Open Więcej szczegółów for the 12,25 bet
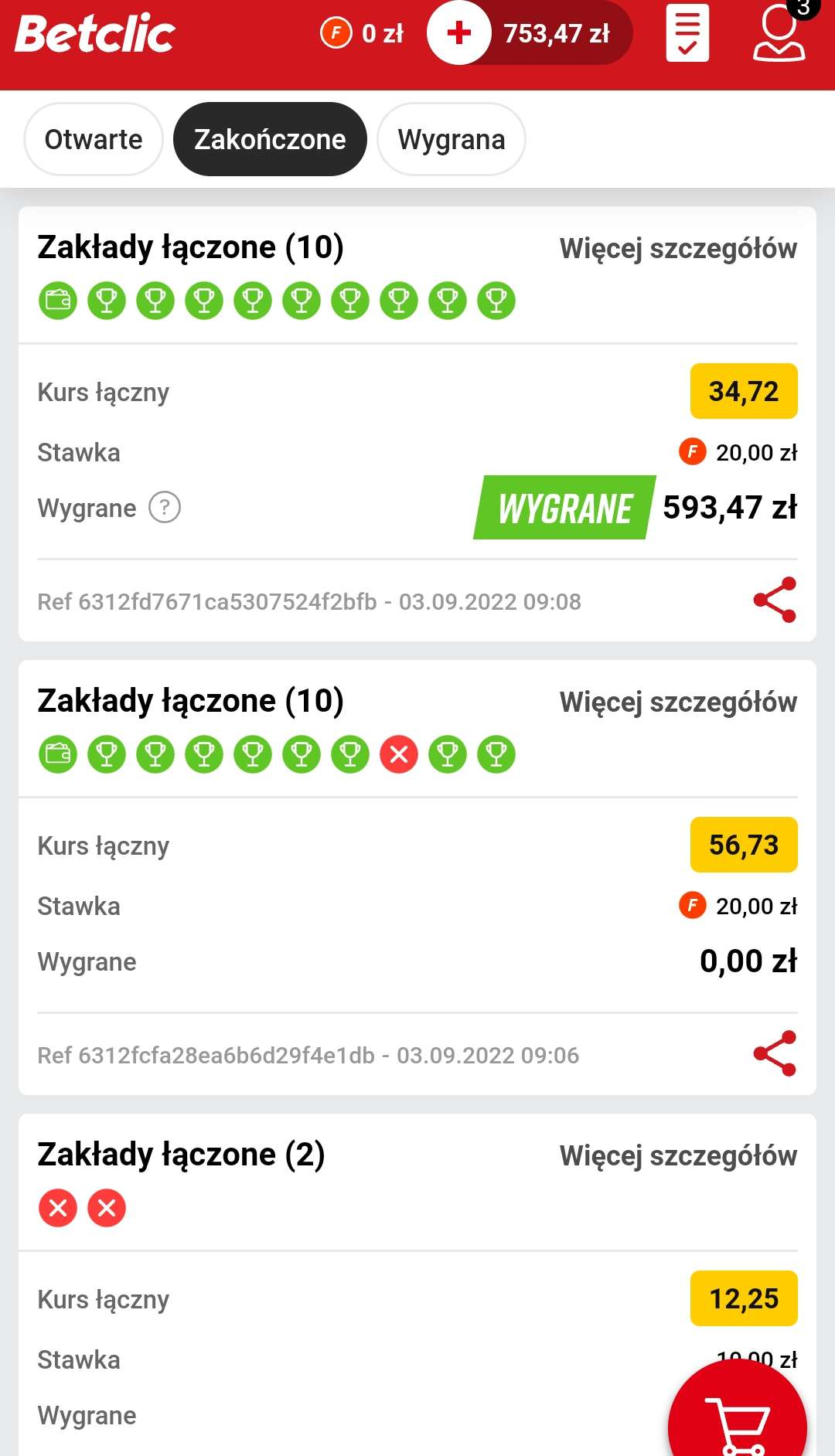The width and height of the screenshot is (835, 1456). tap(678, 1156)
